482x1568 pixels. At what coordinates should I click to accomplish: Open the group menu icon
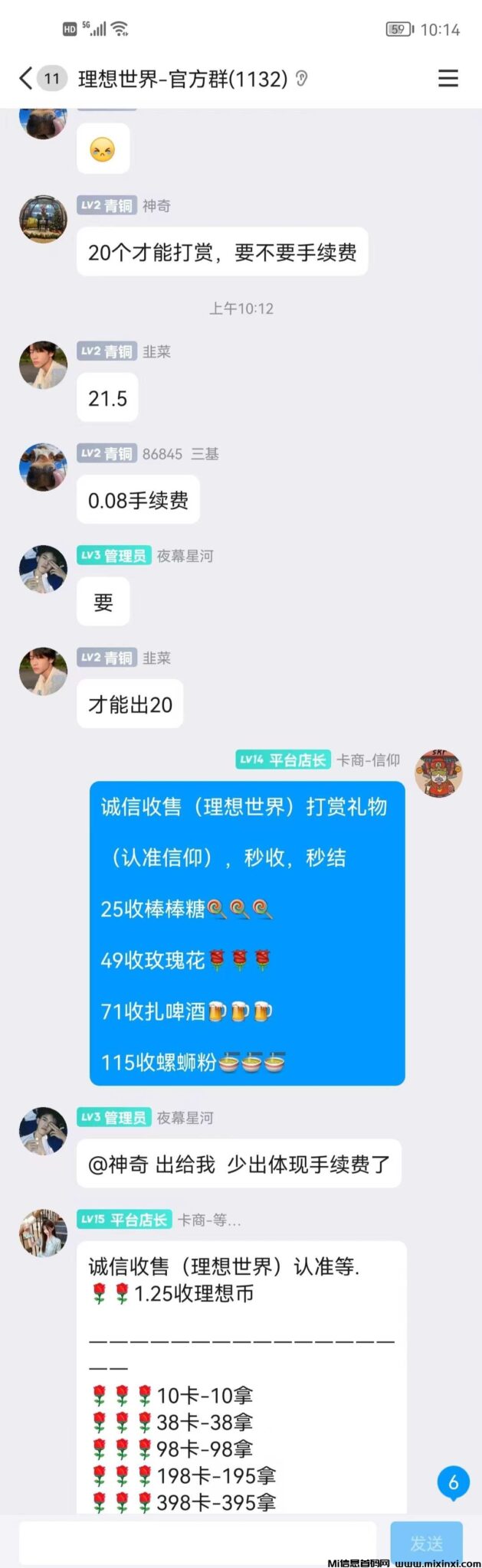coord(448,78)
